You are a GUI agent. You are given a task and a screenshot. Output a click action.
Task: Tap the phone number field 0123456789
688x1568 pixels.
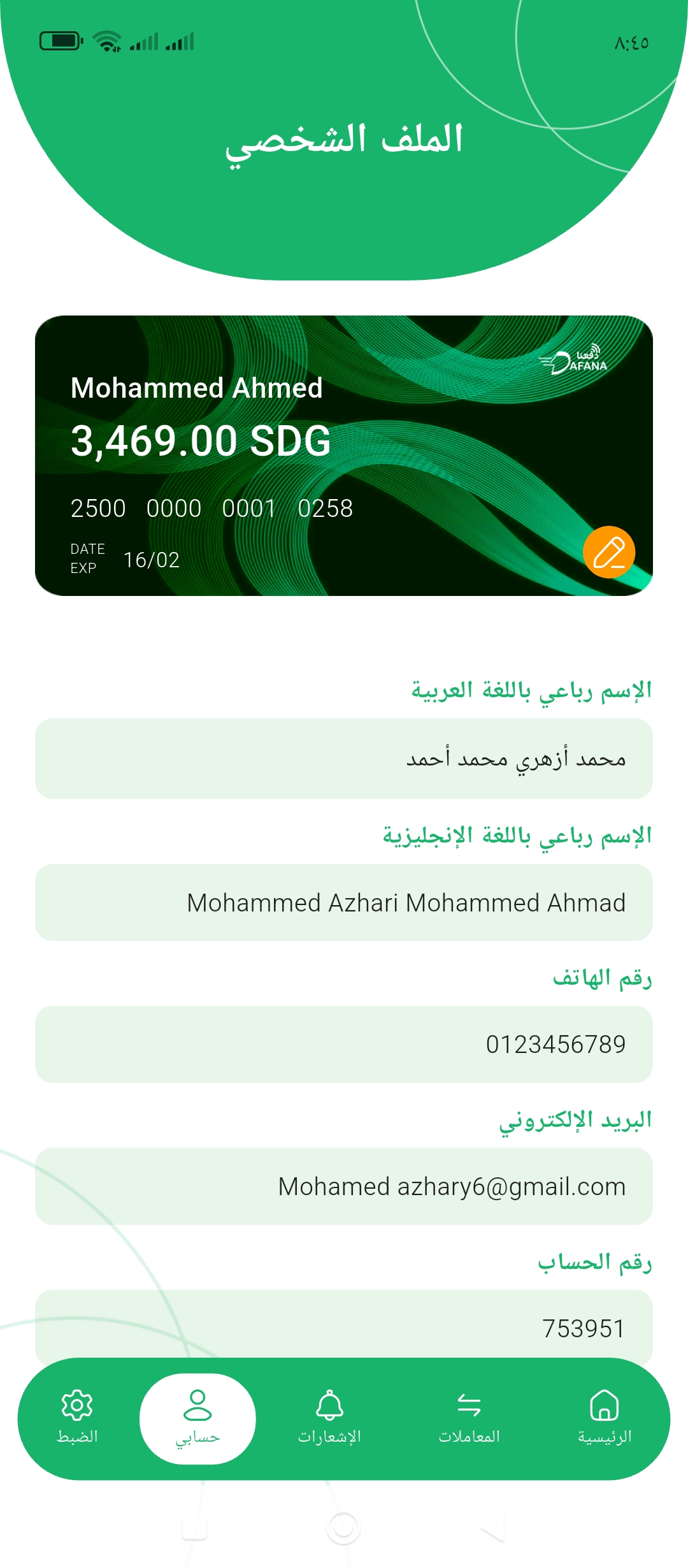[344, 1044]
